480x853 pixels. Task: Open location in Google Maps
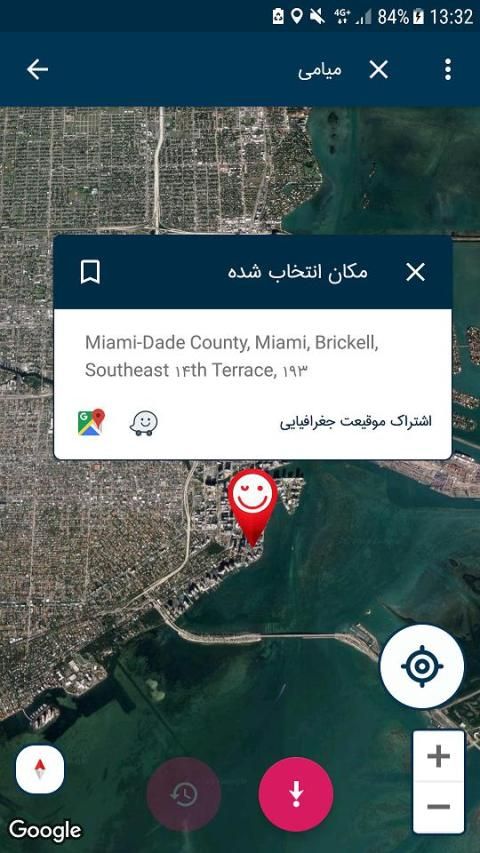[x=91, y=423]
